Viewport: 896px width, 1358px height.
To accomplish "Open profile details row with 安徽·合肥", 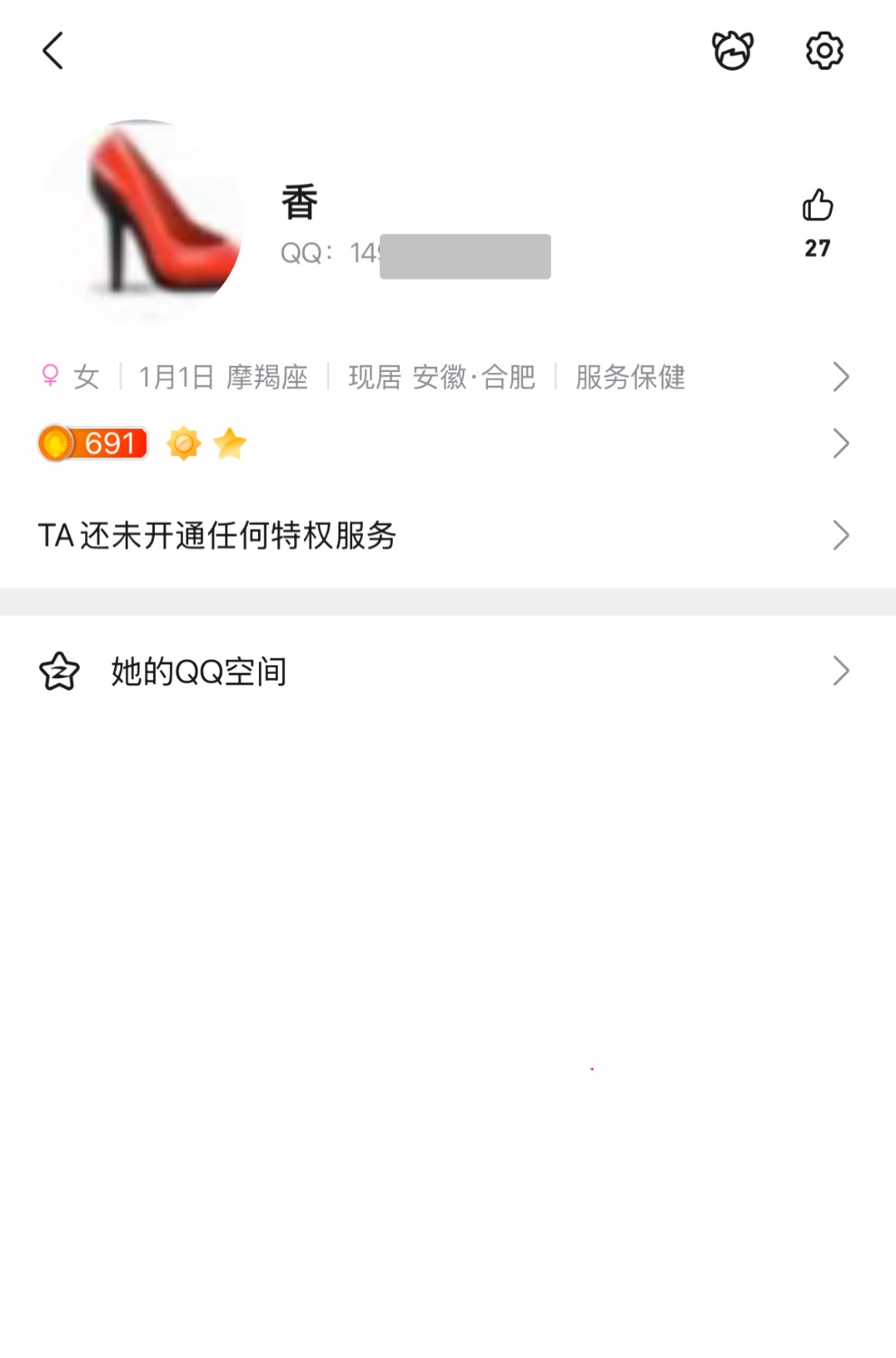I will pos(443,377).
